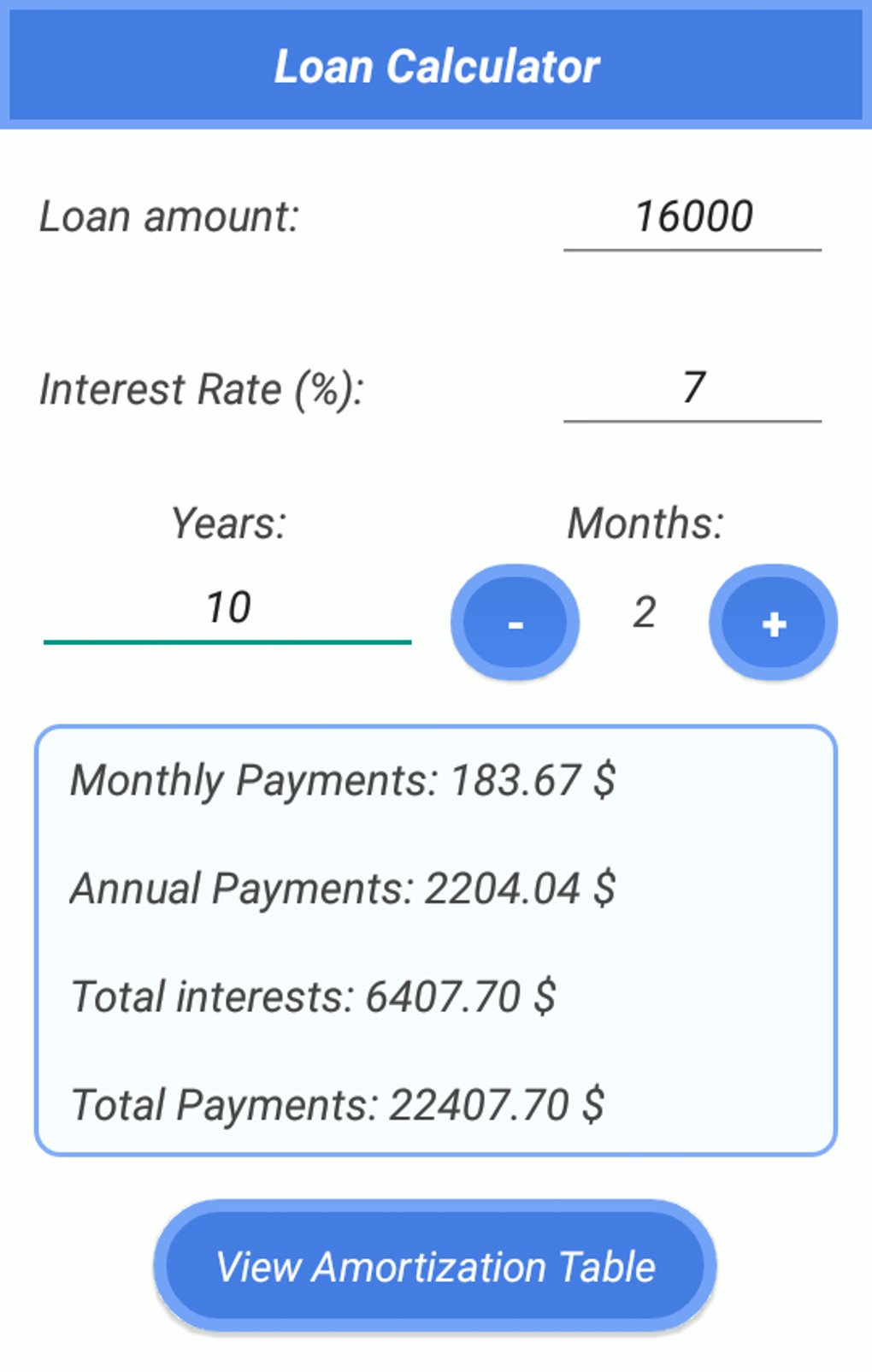The height and width of the screenshot is (1372, 872).
Task: Edit the loan amount field
Action: (x=692, y=217)
